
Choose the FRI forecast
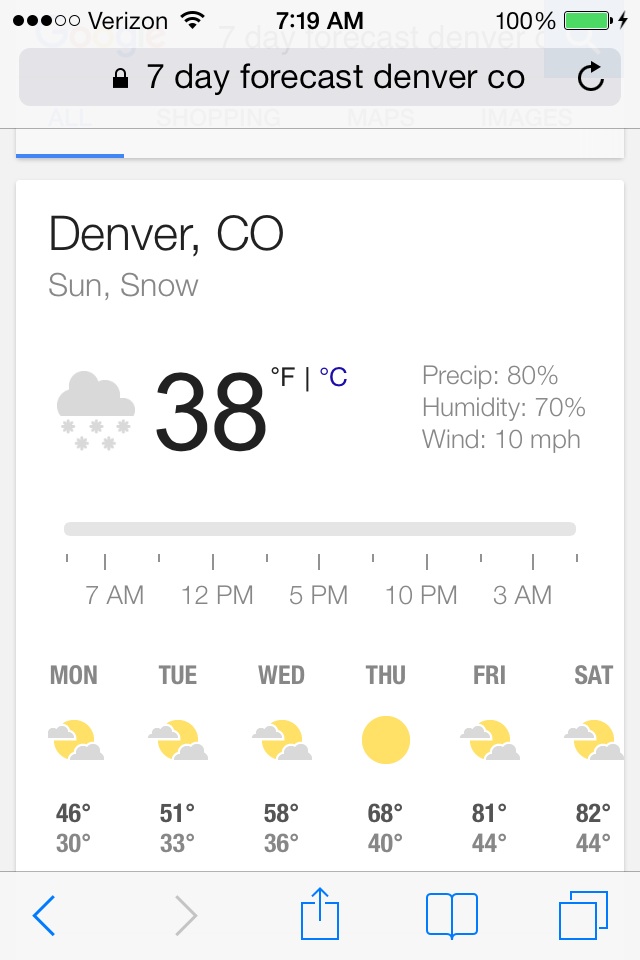pyautogui.click(x=489, y=760)
